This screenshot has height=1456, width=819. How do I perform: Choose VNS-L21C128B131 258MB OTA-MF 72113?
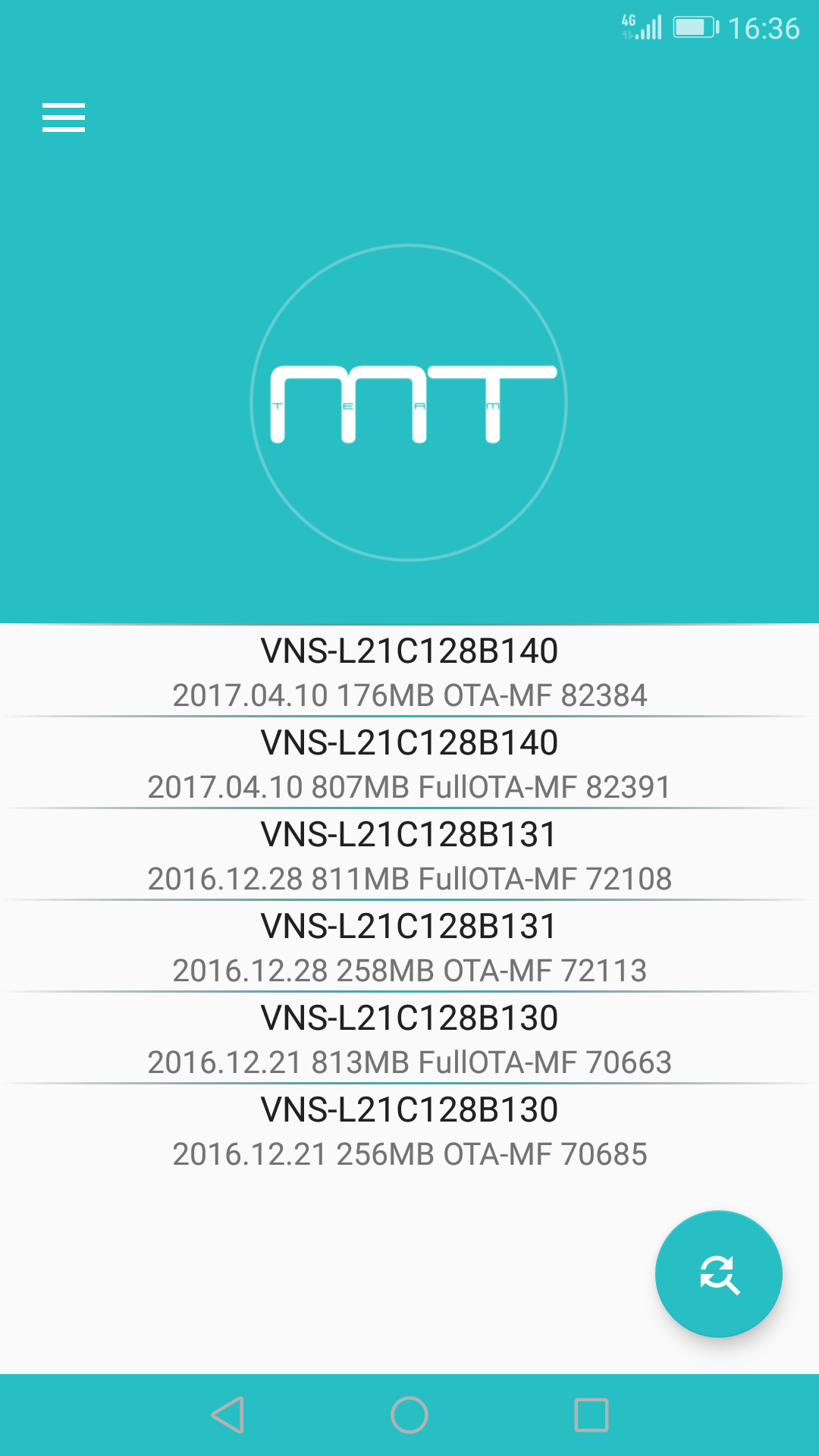point(409,946)
